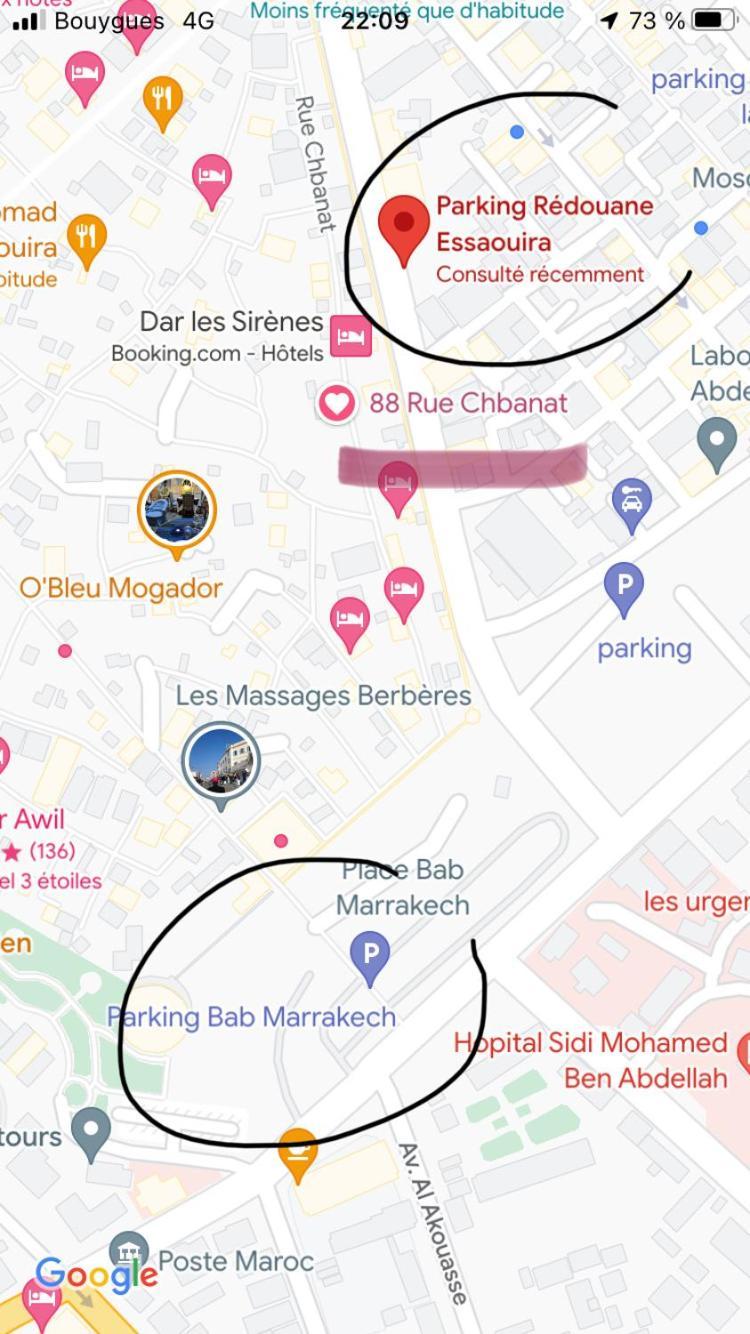This screenshot has height=1334, width=750.
Task: Select the Poste Maroc marker
Action: (x=129, y=1251)
